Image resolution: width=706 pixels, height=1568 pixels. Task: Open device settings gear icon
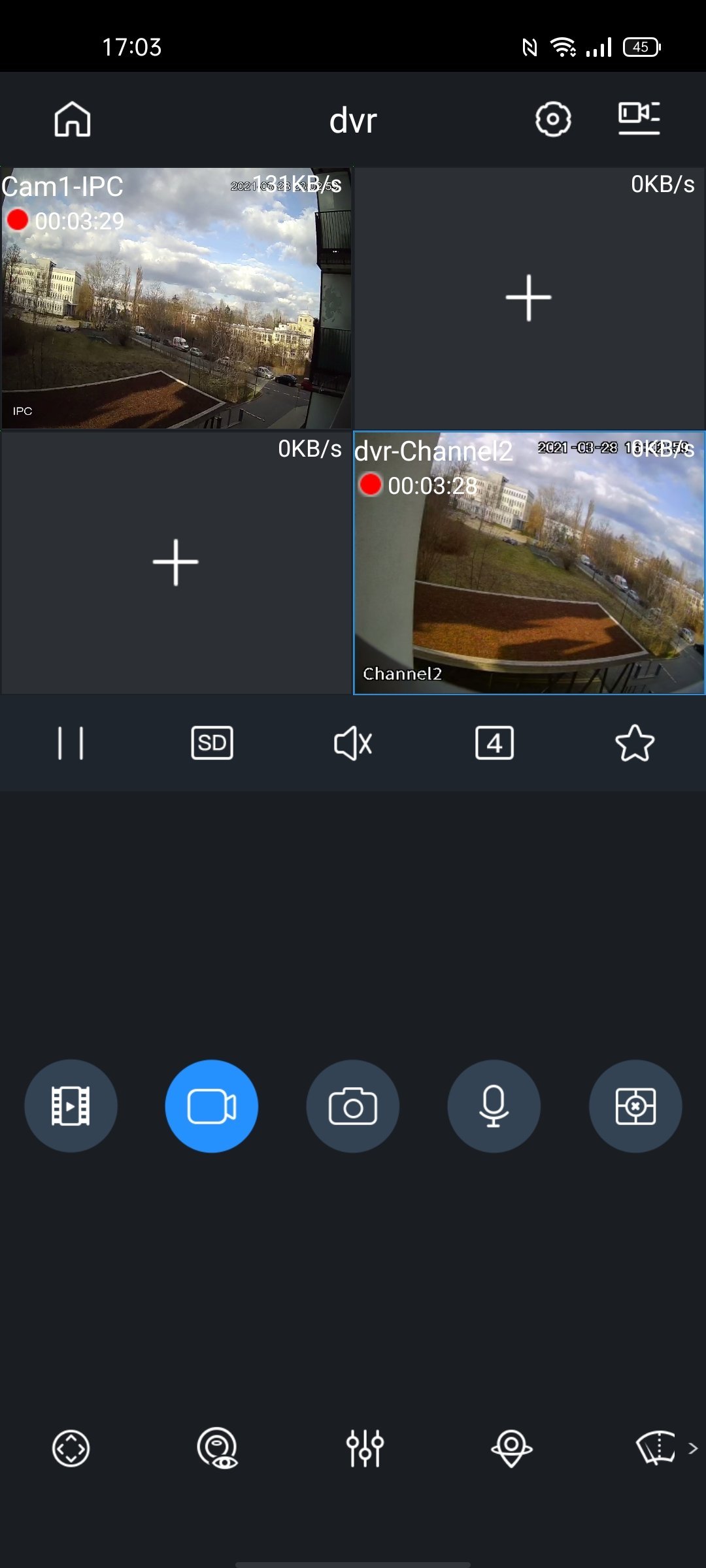click(553, 120)
